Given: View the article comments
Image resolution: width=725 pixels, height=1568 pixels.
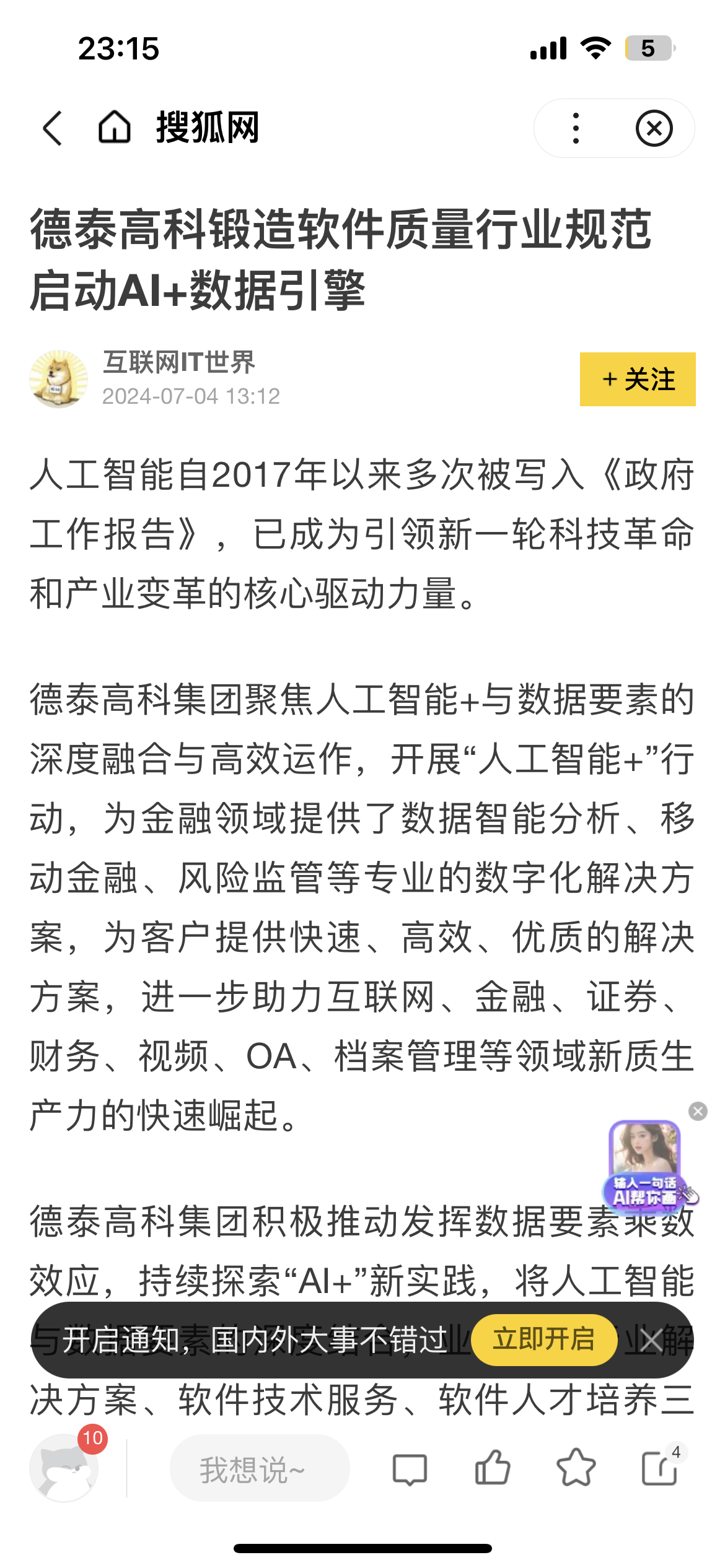Looking at the screenshot, I should pyautogui.click(x=410, y=1469).
